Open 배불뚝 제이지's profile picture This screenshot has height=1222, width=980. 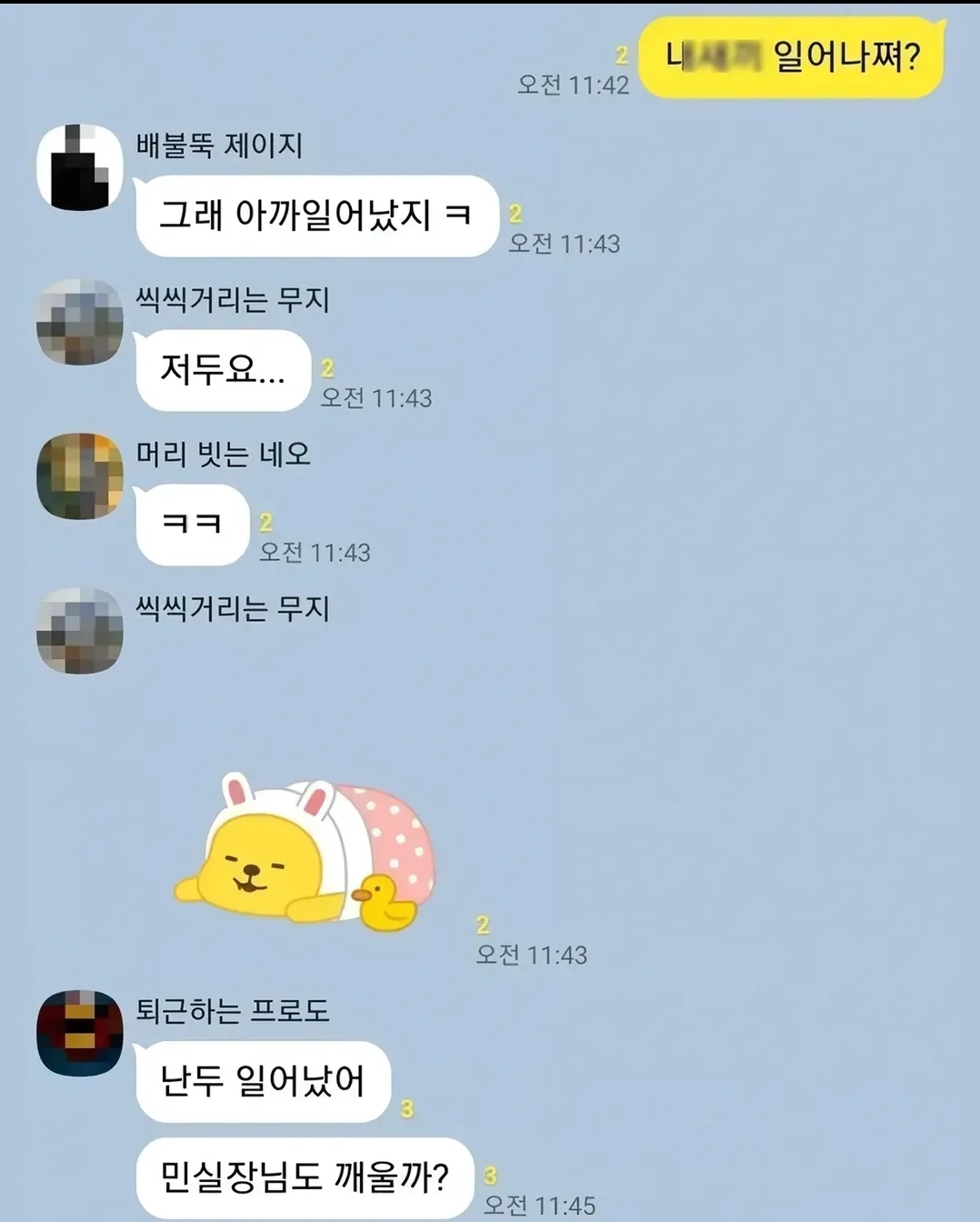79,167
